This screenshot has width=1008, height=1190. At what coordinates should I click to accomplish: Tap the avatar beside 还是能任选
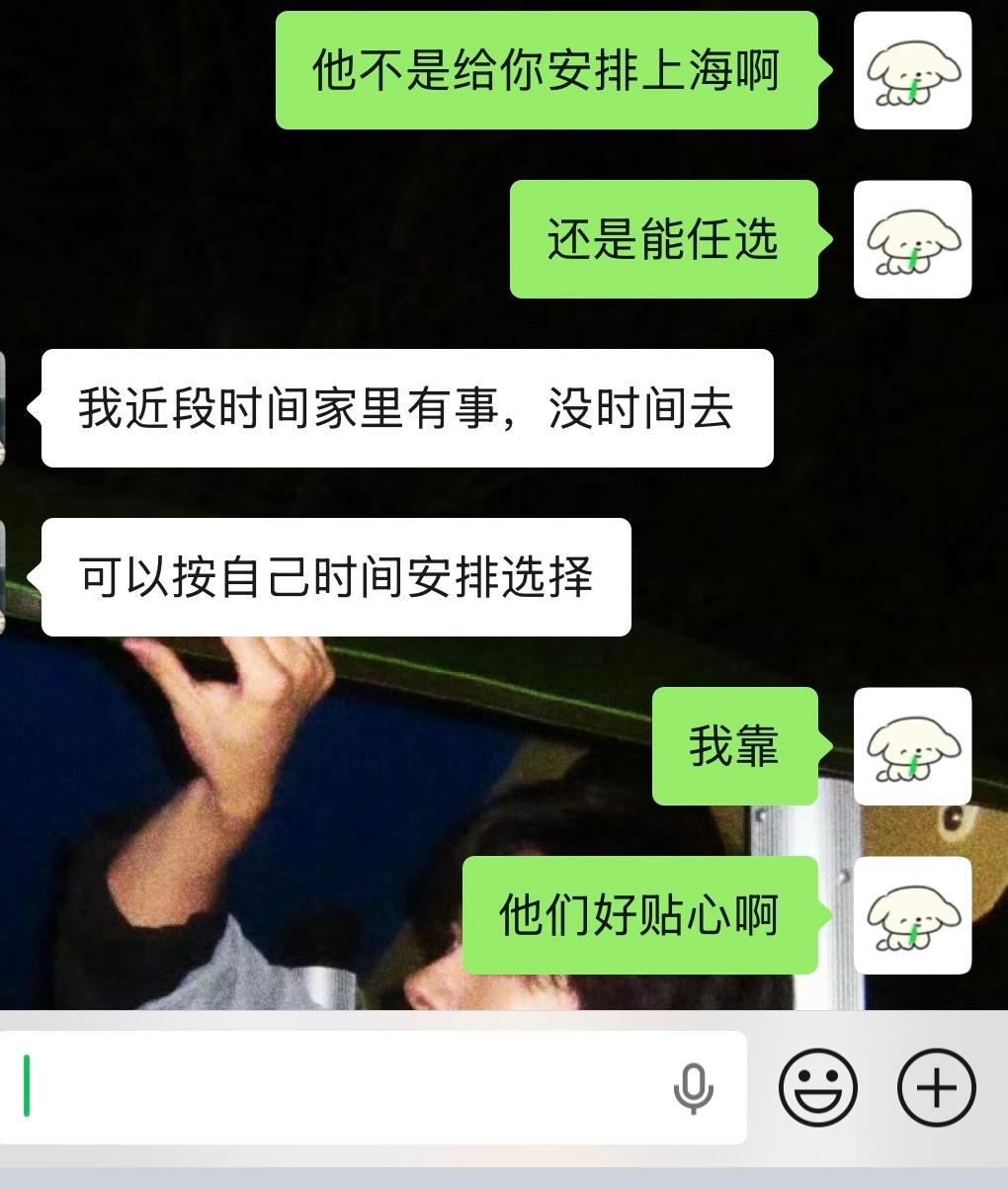912,239
